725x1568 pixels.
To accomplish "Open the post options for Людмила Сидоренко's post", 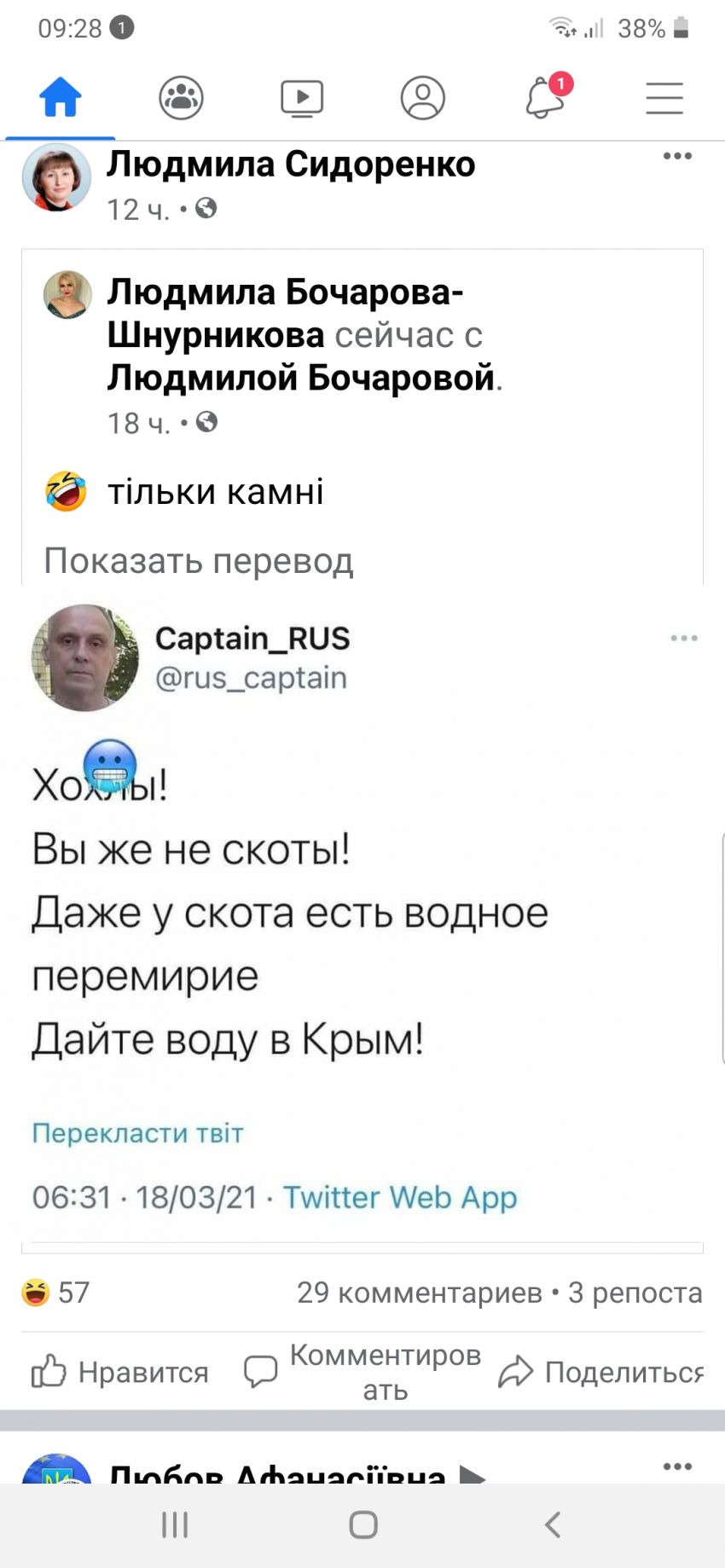I will 677,156.
